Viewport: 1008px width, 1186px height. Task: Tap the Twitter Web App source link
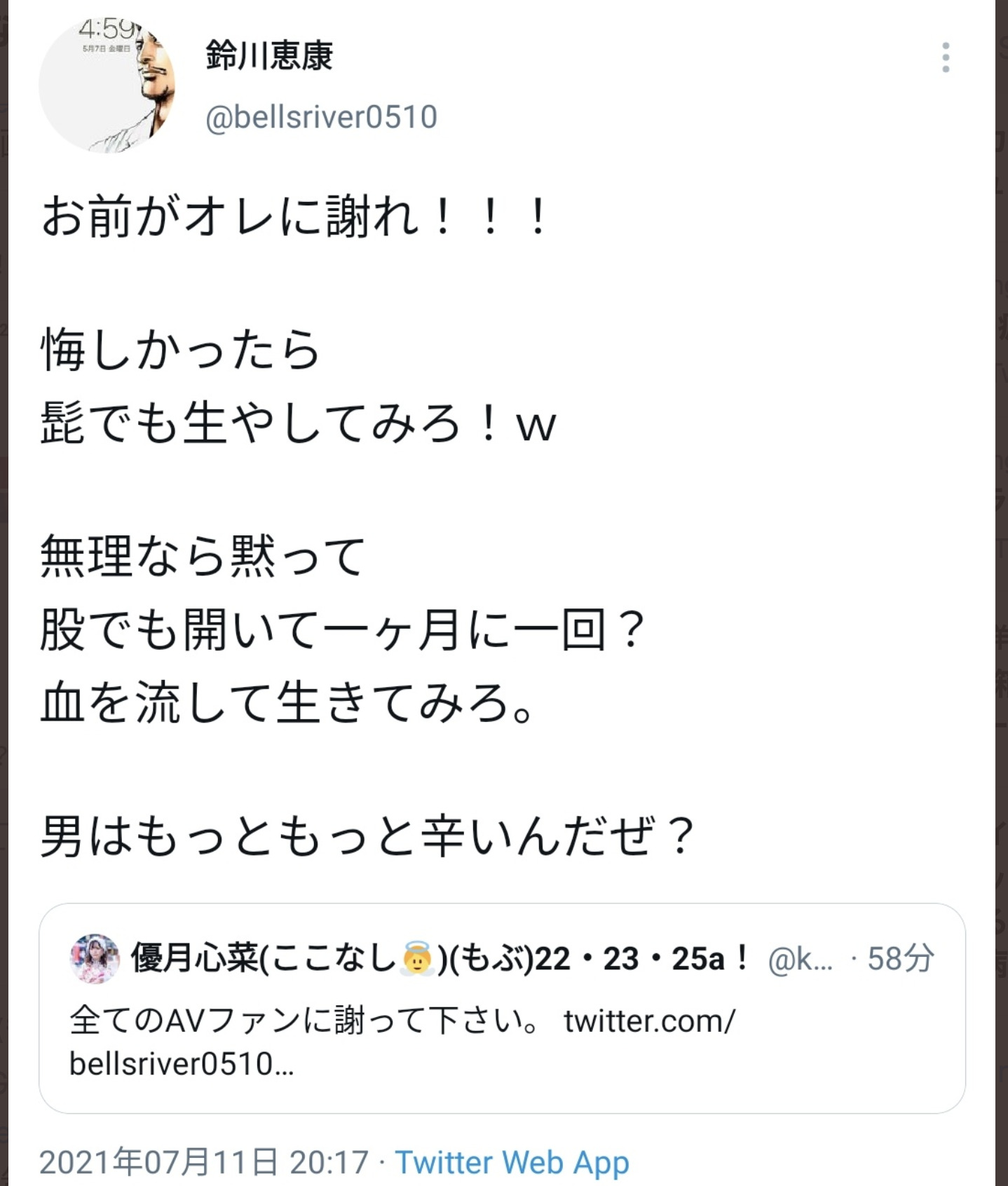[x=512, y=1162]
